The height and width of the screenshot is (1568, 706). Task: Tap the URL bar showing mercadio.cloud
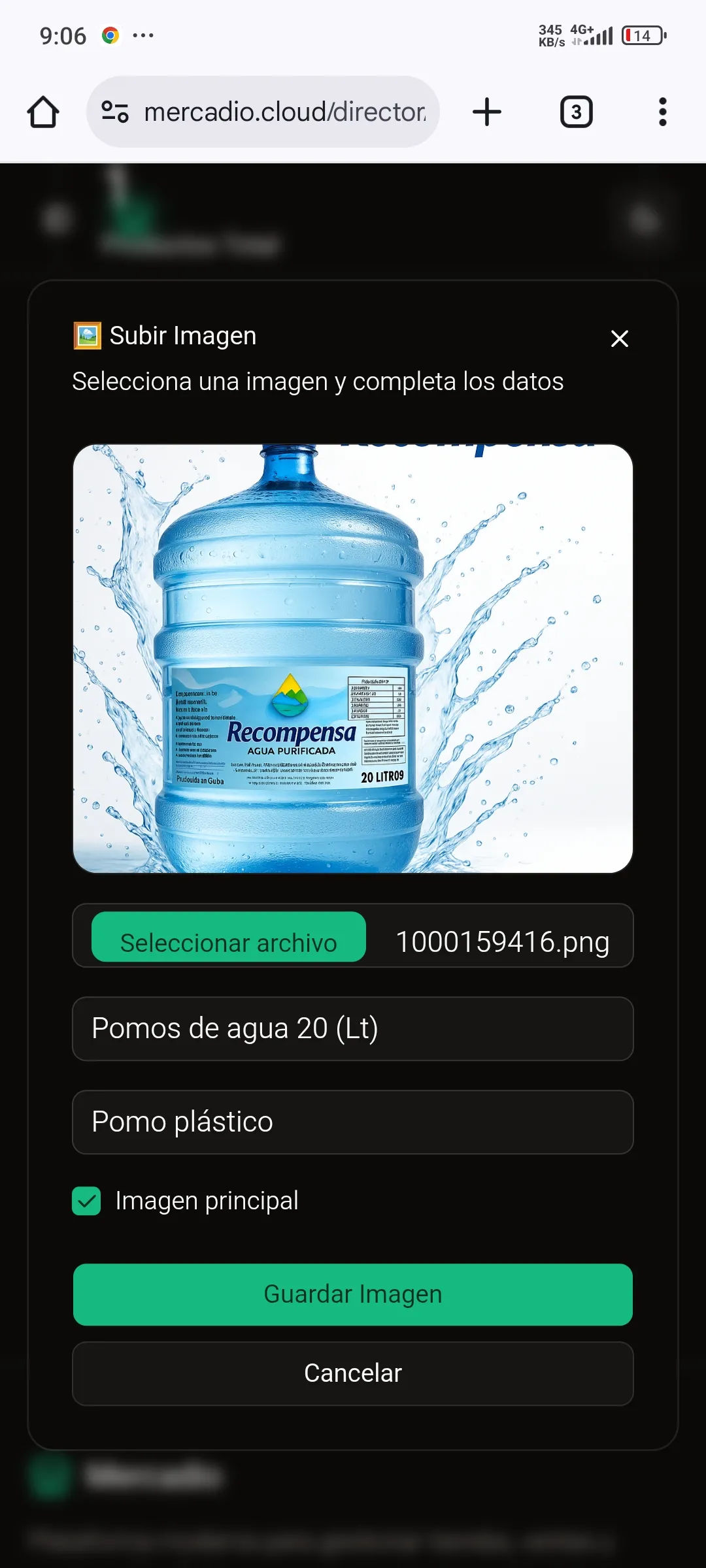pos(284,111)
